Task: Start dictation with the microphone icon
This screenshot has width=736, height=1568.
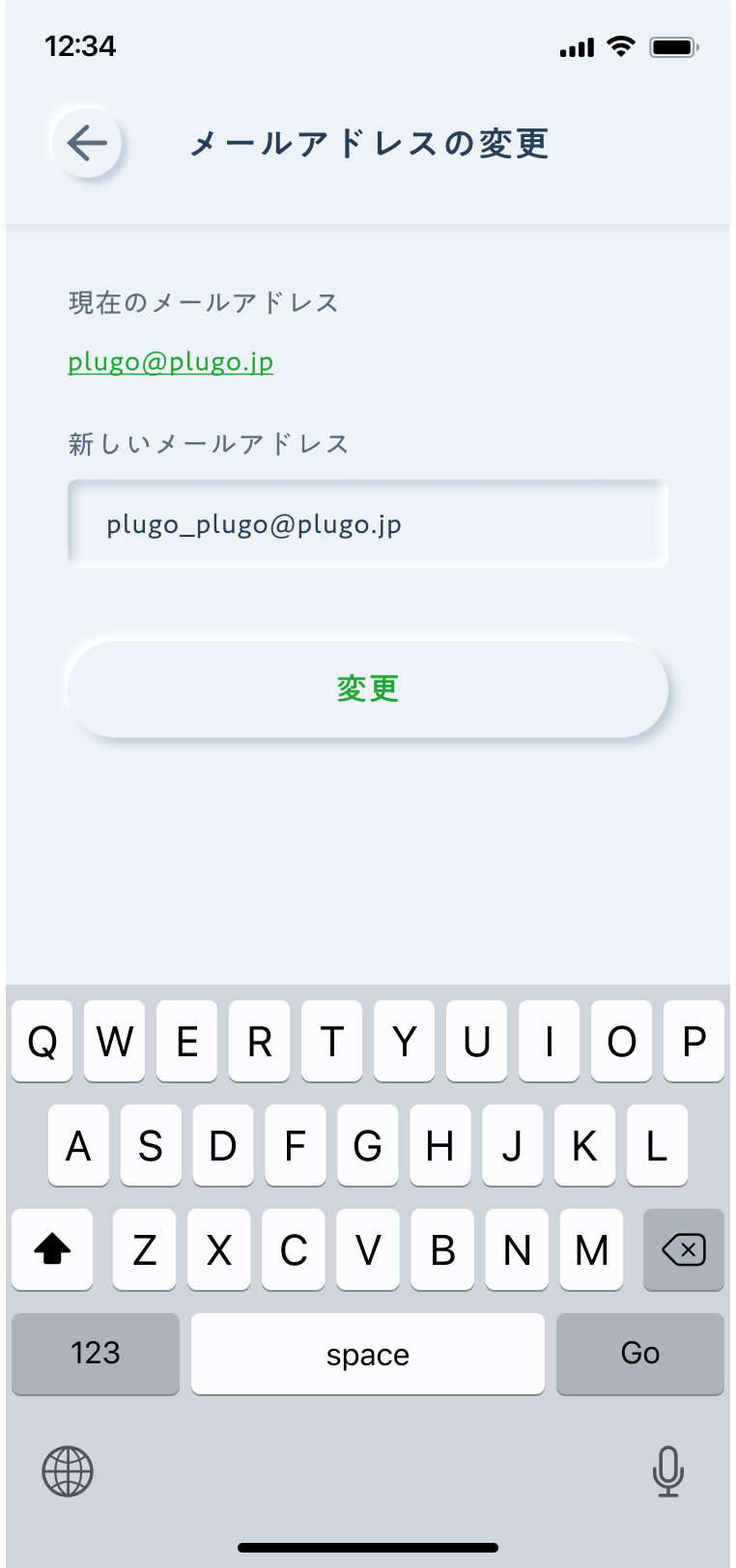Action: click(667, 1471)
